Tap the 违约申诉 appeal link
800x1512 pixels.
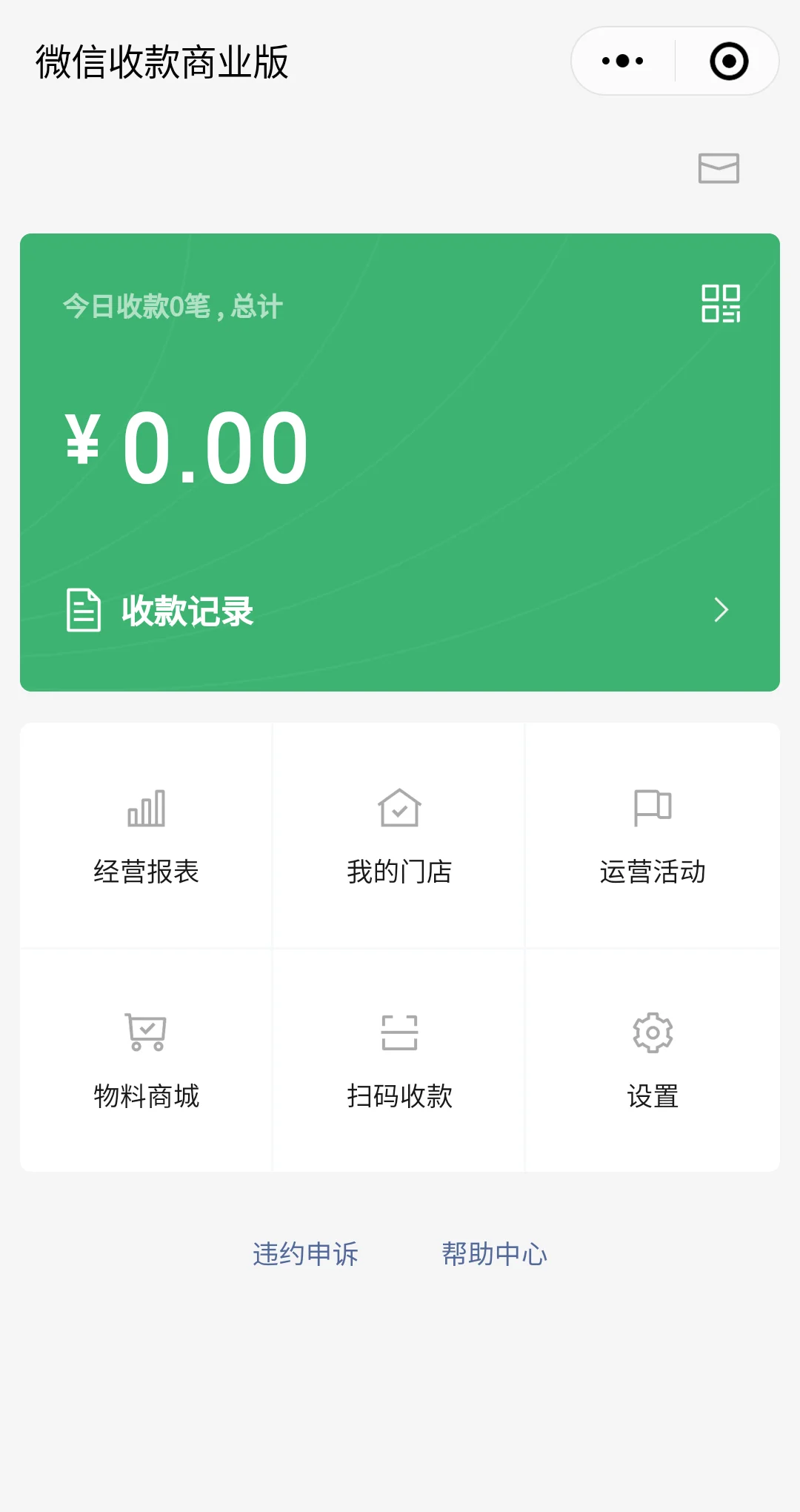click(x=305, y=1254)
